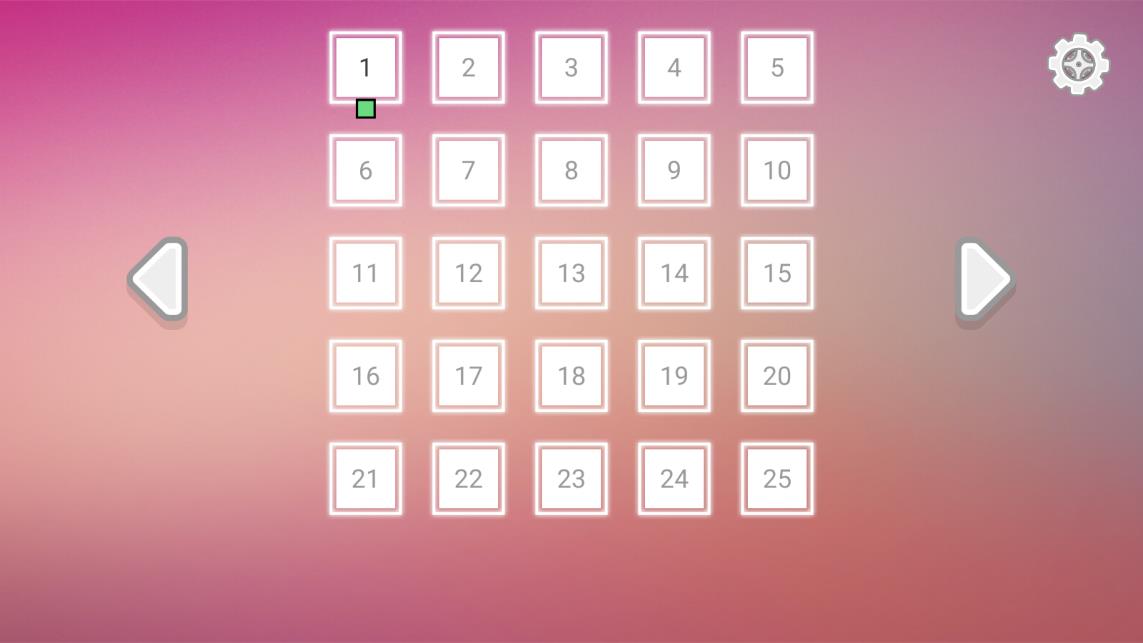Choose level 11
Screen dimensions: 1143x643
pyautogui.click(x=366, y=274)
